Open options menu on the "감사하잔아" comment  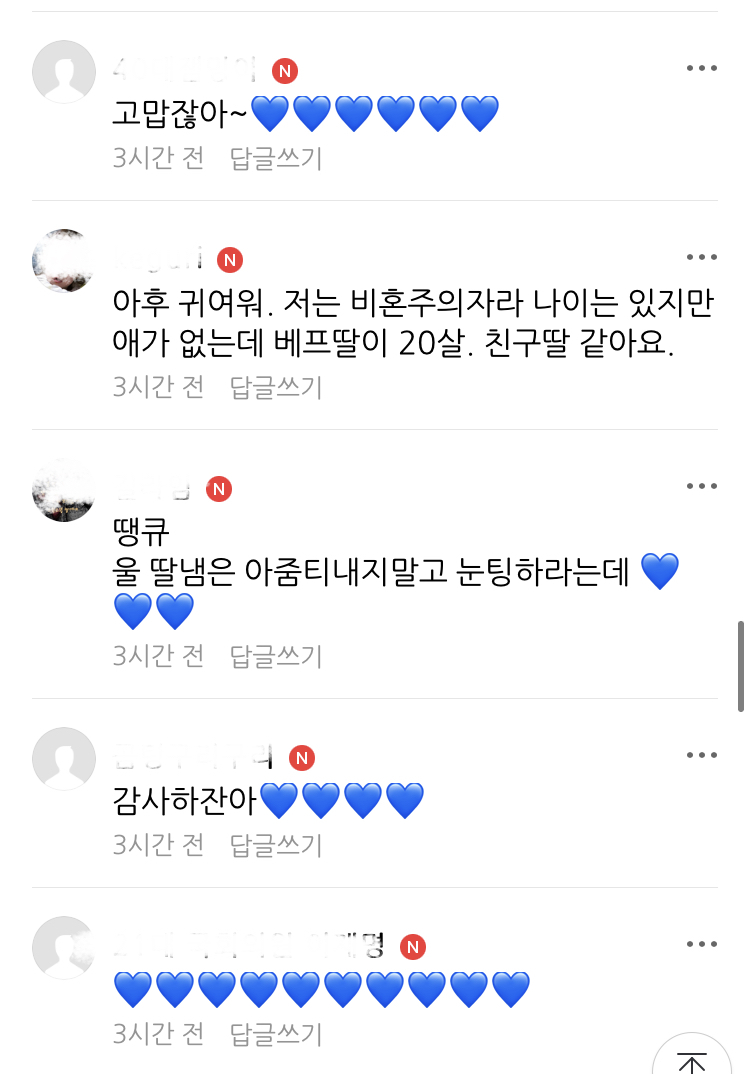[702, 756]
